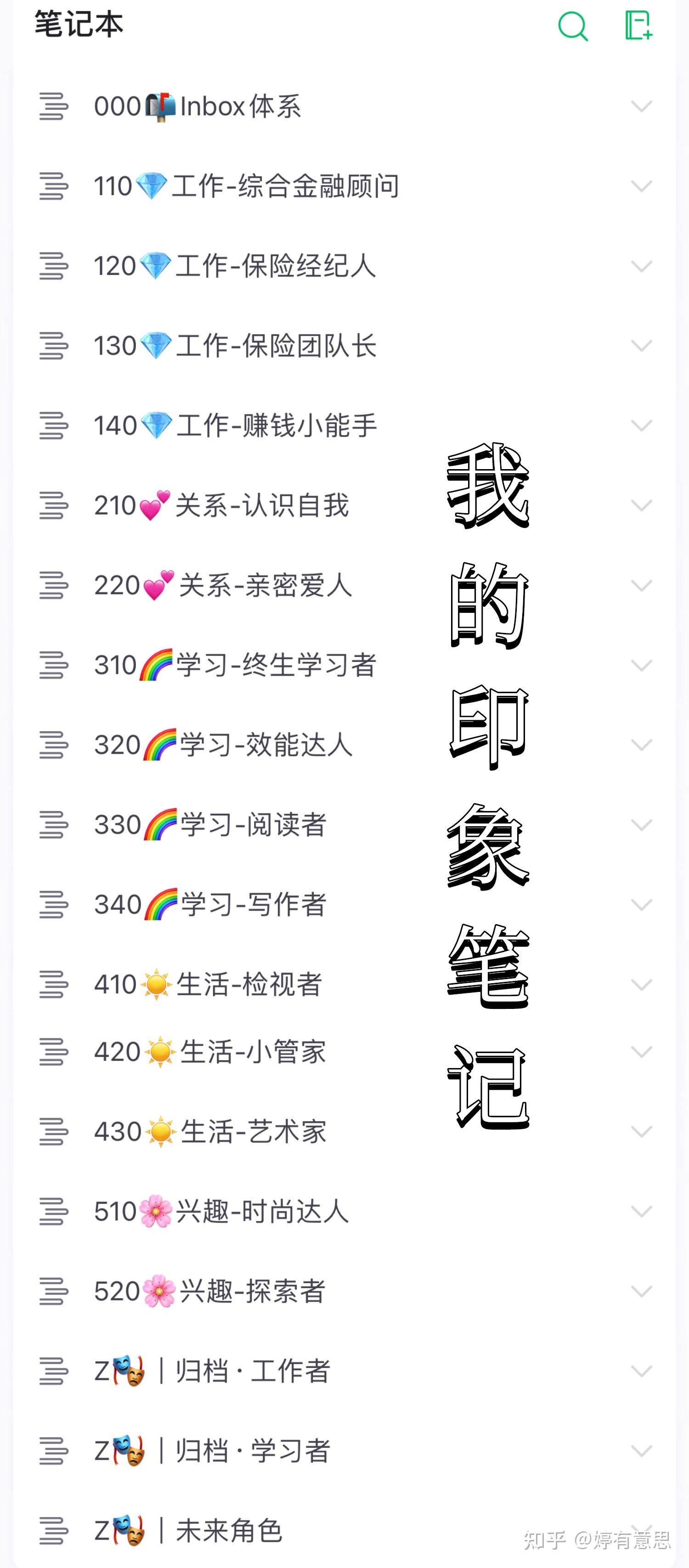
Task: Expand the chevron for 210 关系-认识自我
Action: (642, 505)
